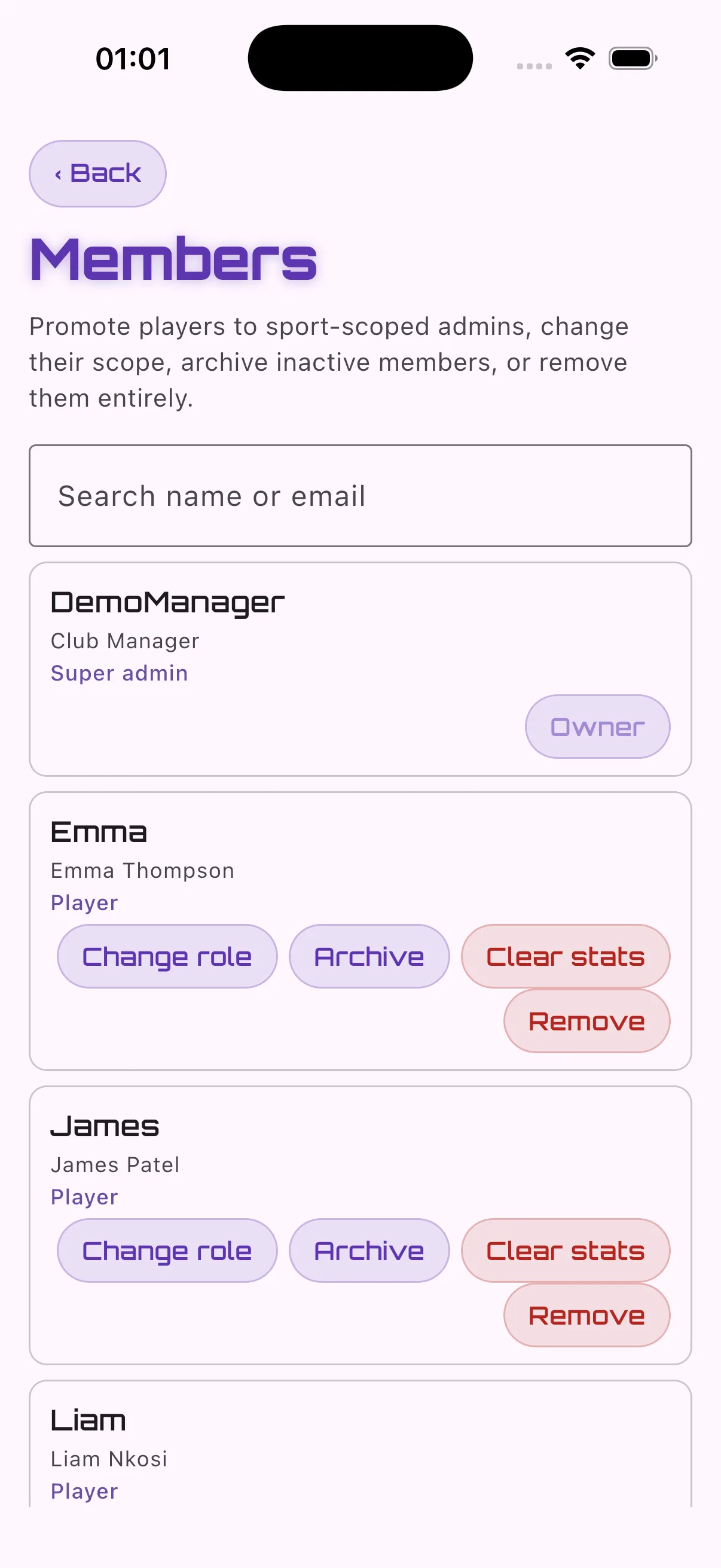Clear stats for James Patel
This screenshot has width=721, height=1568.
564,1250
